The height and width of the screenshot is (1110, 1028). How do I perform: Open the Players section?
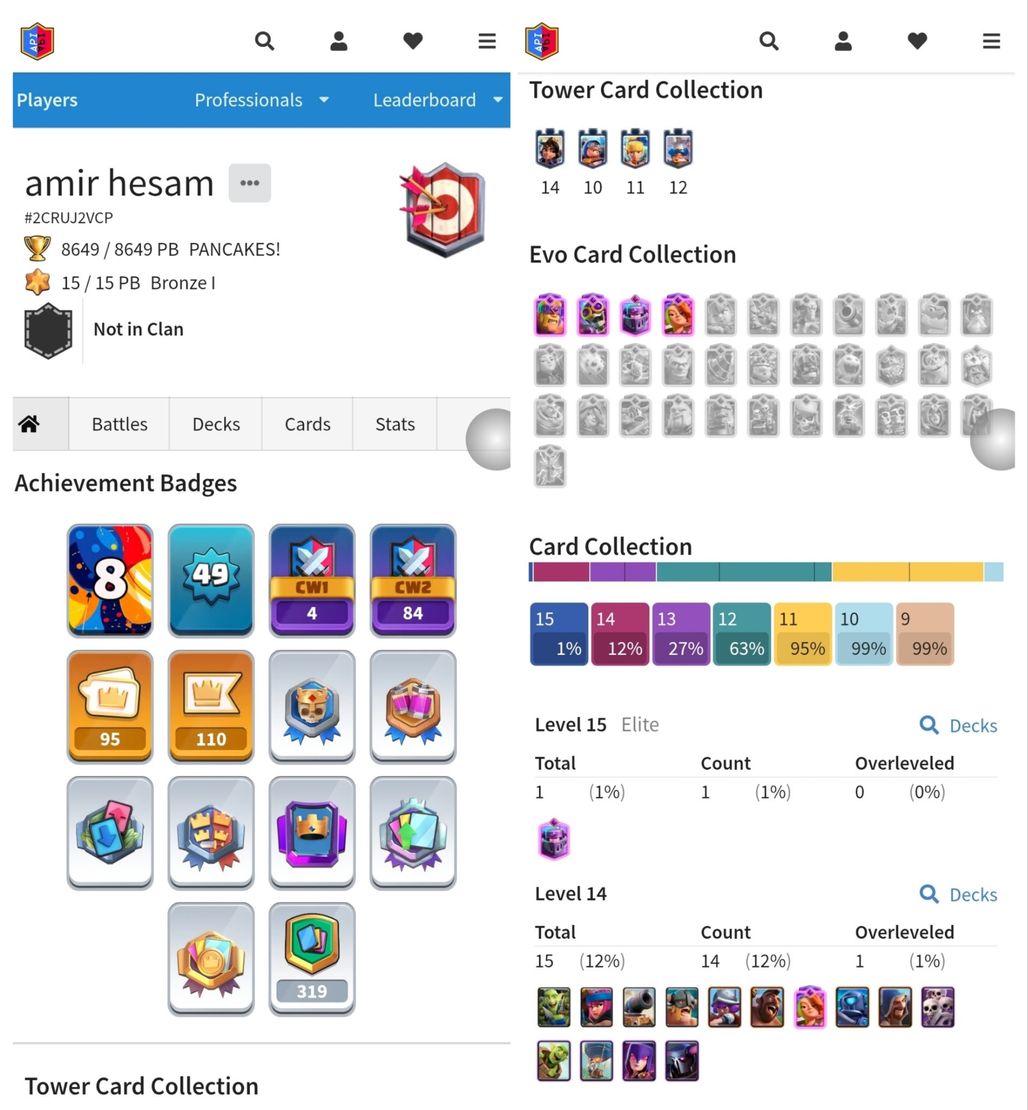(x=47, y=100)
